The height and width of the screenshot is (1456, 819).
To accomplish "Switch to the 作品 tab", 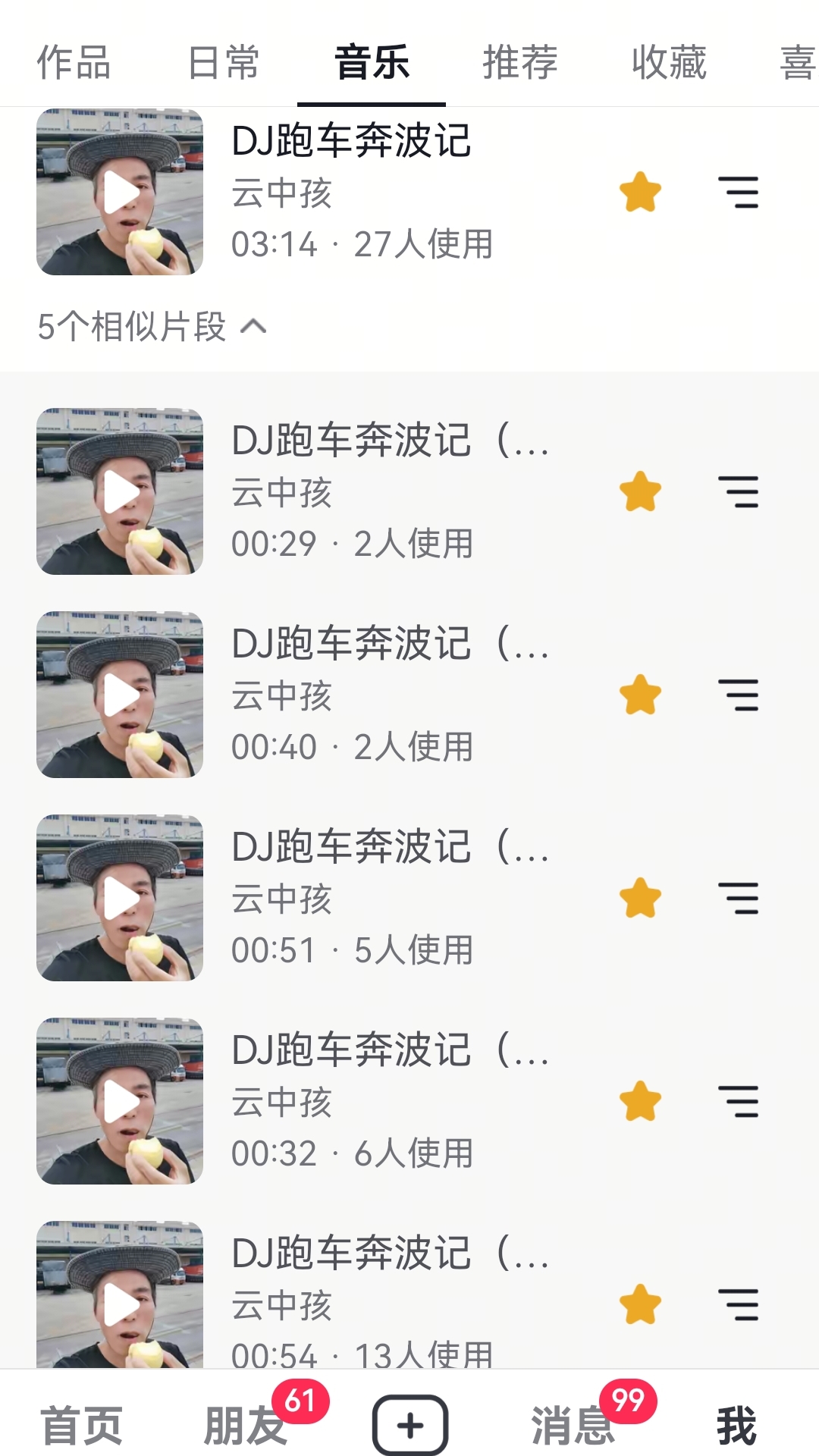I will (74, 62).
